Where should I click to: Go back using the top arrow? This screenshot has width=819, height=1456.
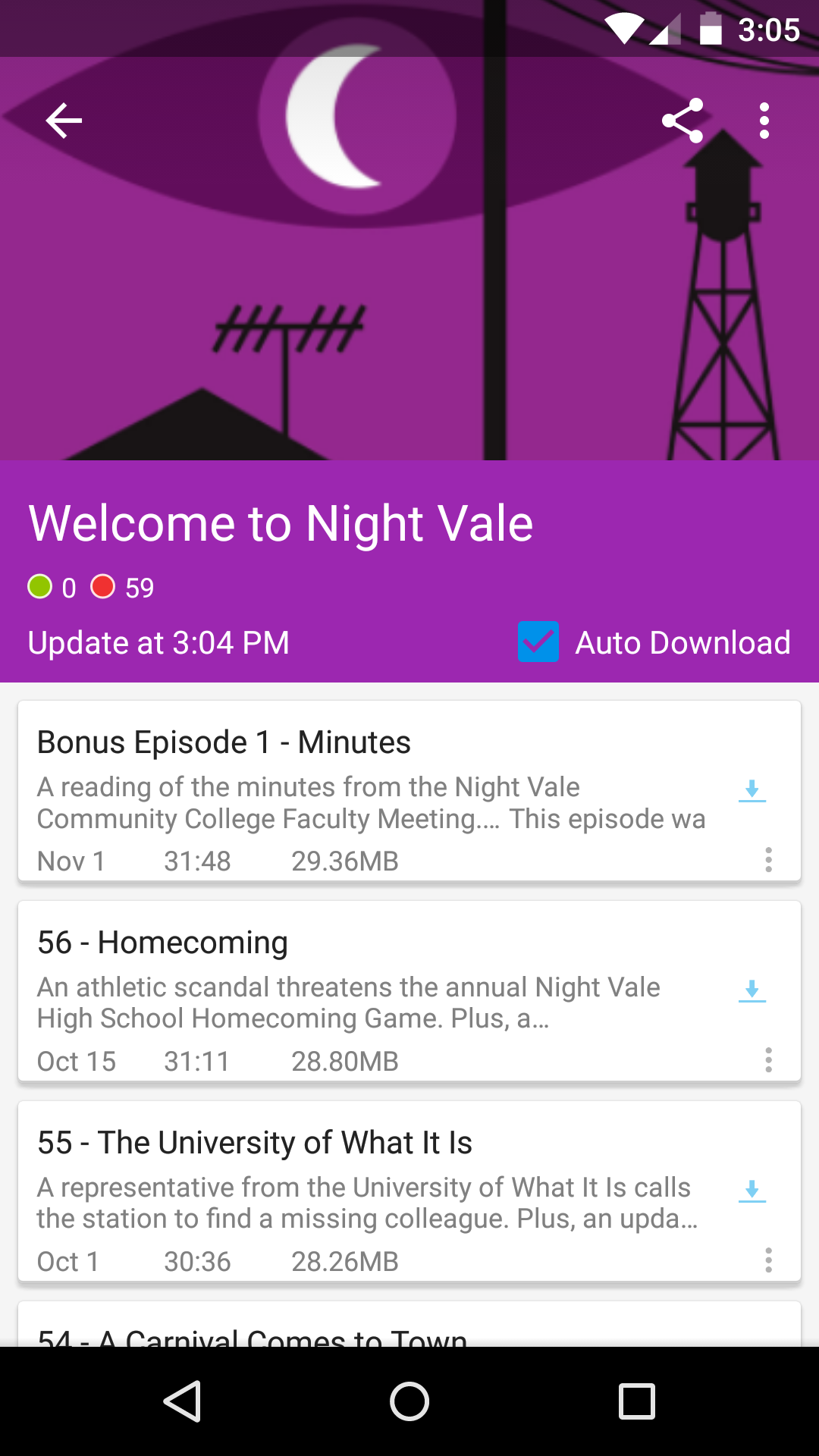pos(64,121)
